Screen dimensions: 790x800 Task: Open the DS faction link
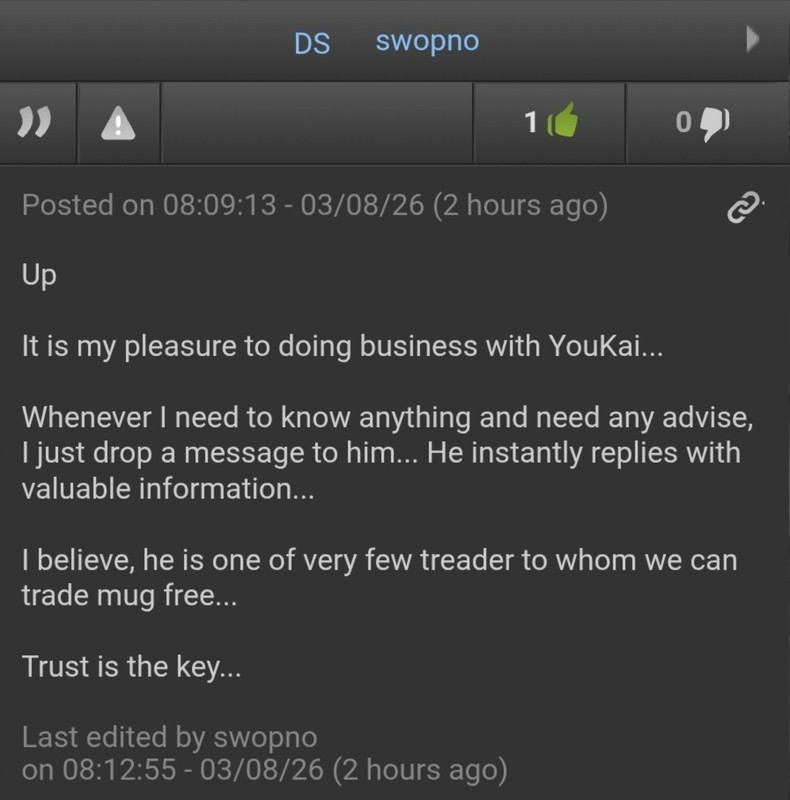pos(312,43)
